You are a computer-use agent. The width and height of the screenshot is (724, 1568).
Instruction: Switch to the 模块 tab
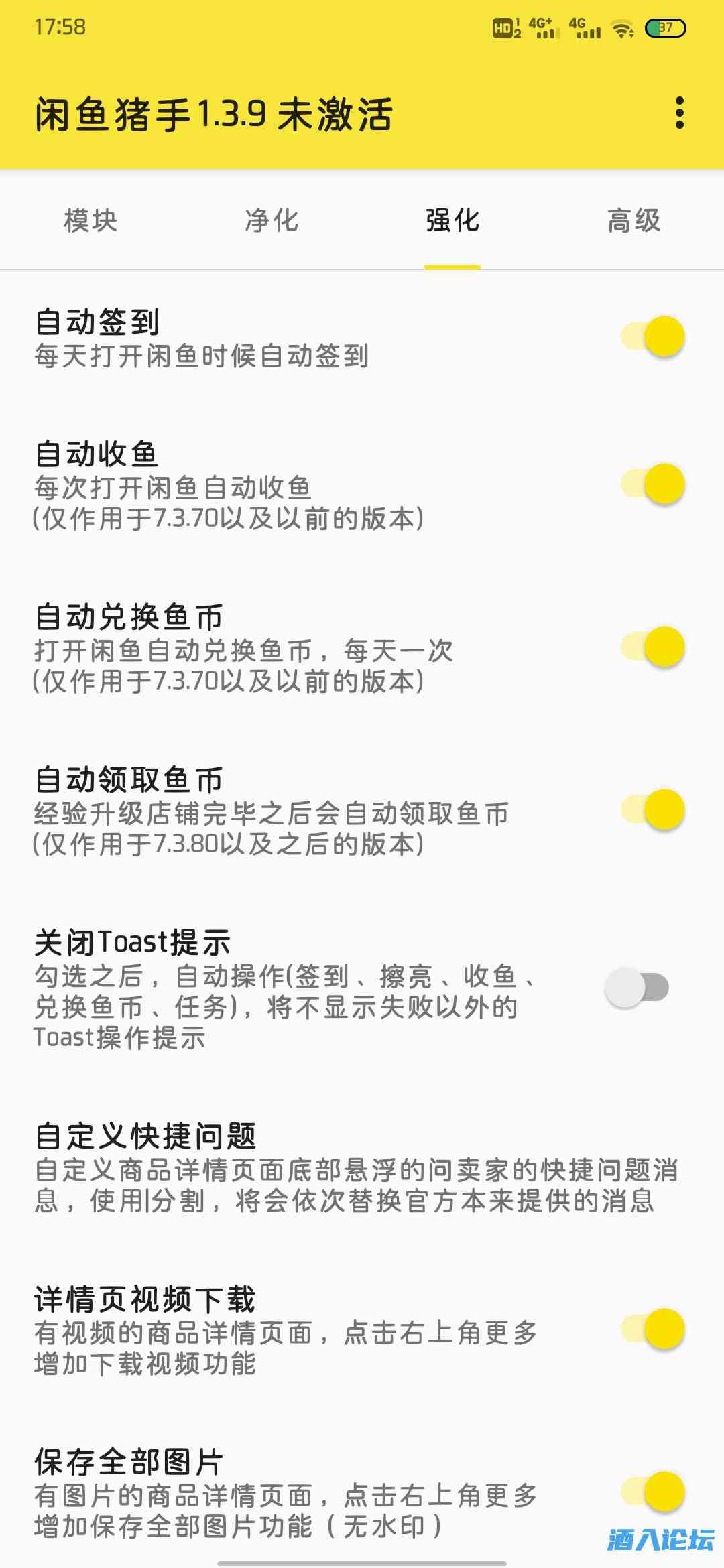click(x=90, y=221)
